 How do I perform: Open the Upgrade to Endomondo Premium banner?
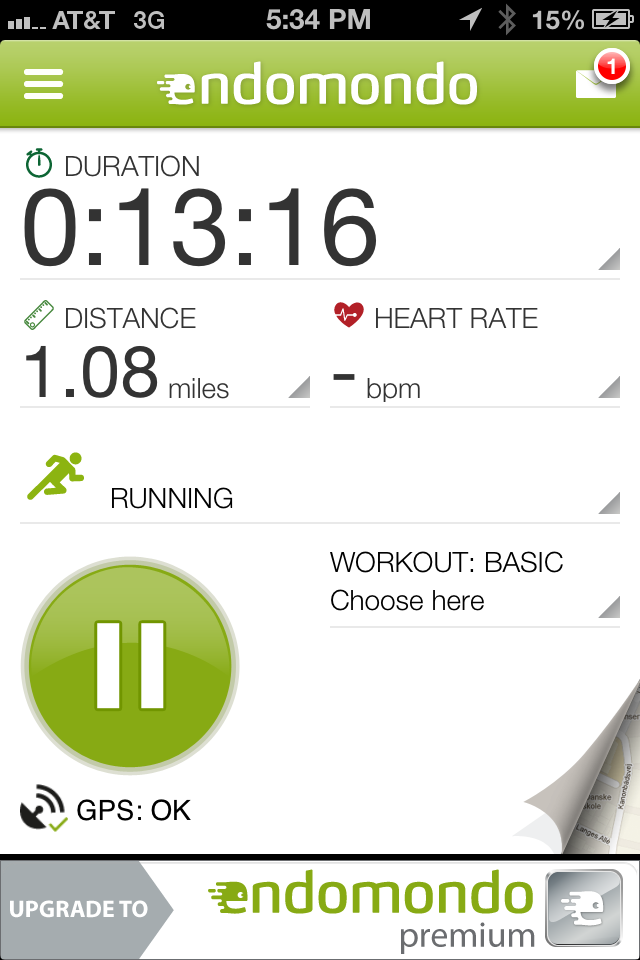pyautogui.click(x=320, y=908)
